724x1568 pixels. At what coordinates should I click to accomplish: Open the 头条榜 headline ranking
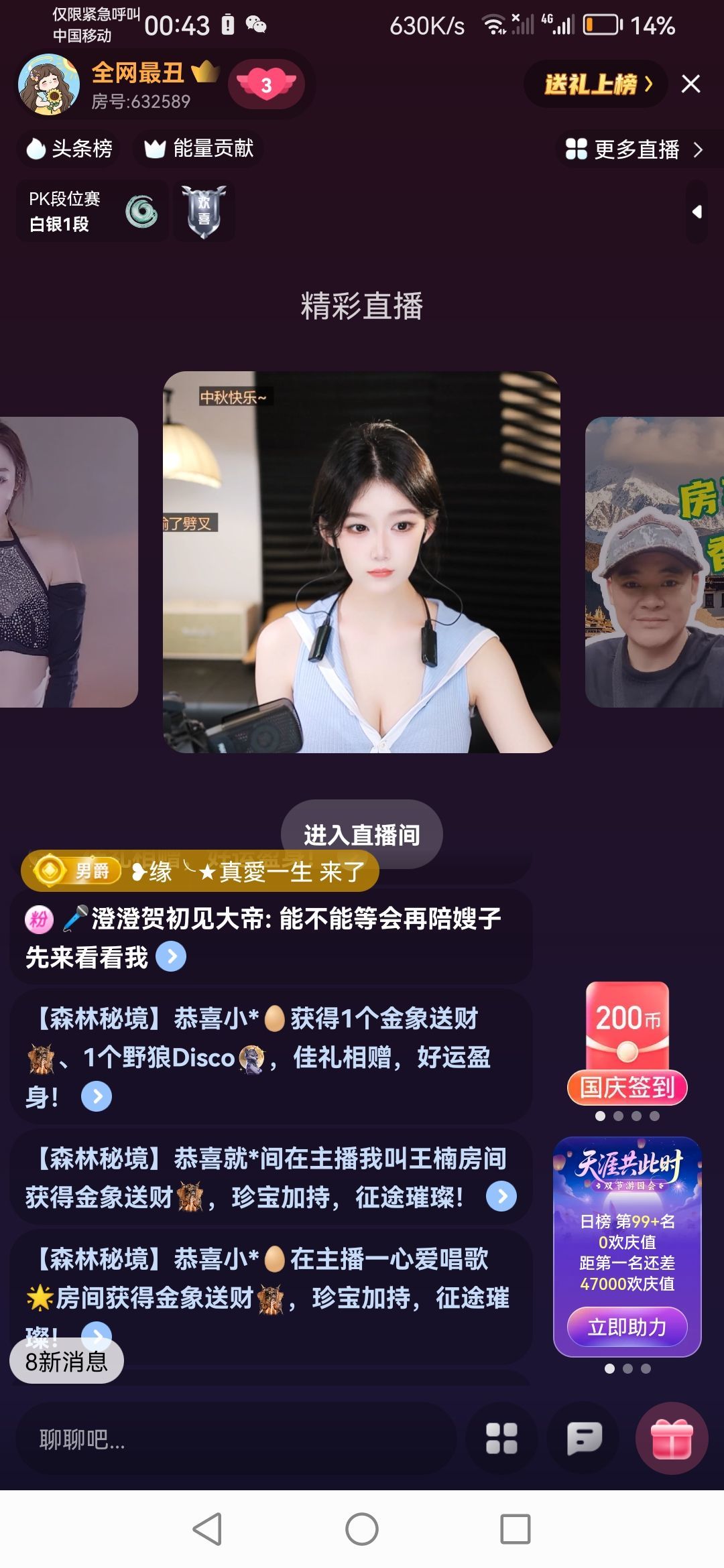(x=69, y=148)
